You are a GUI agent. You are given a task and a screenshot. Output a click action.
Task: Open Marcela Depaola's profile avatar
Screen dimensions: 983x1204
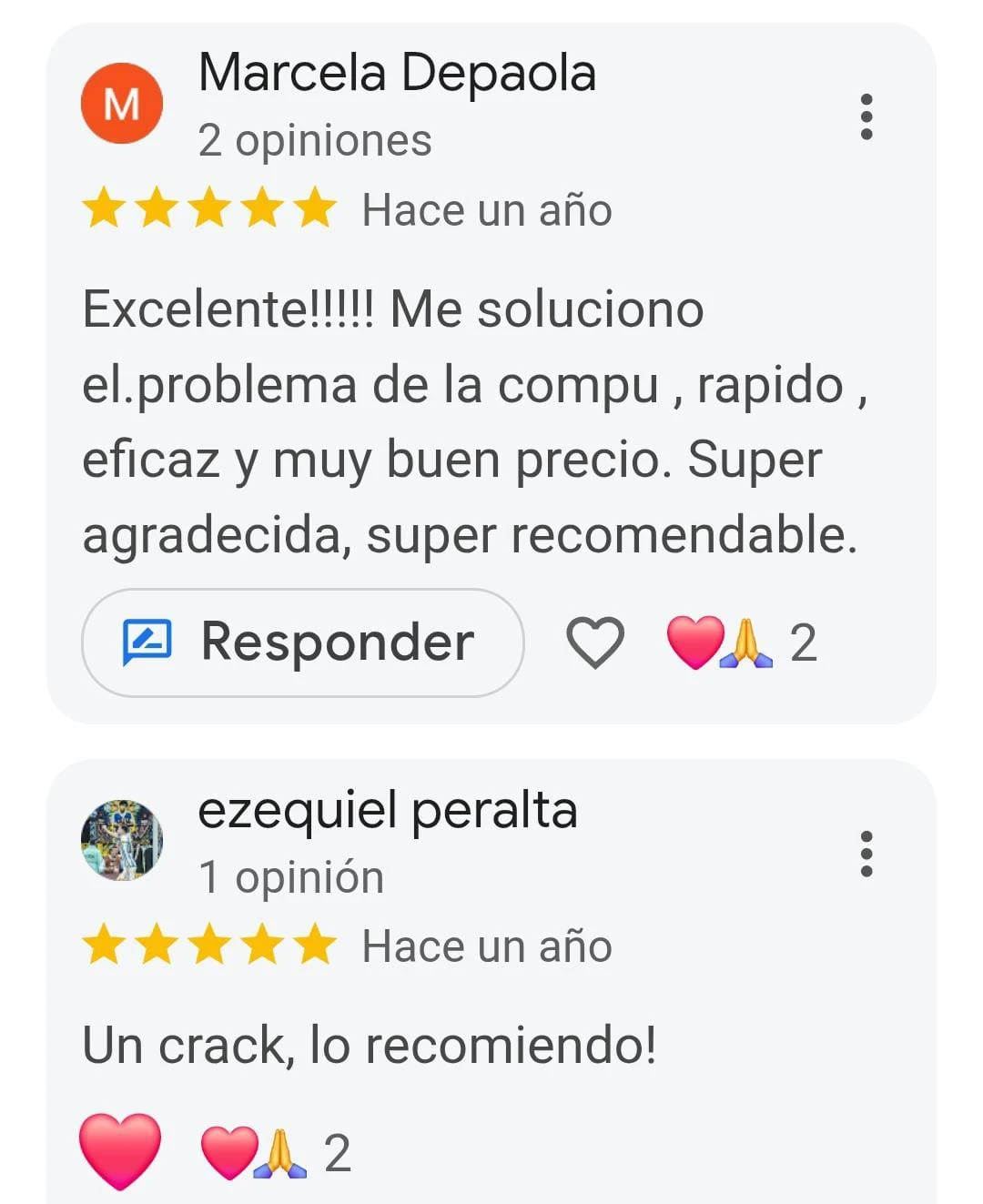point(122,104)
